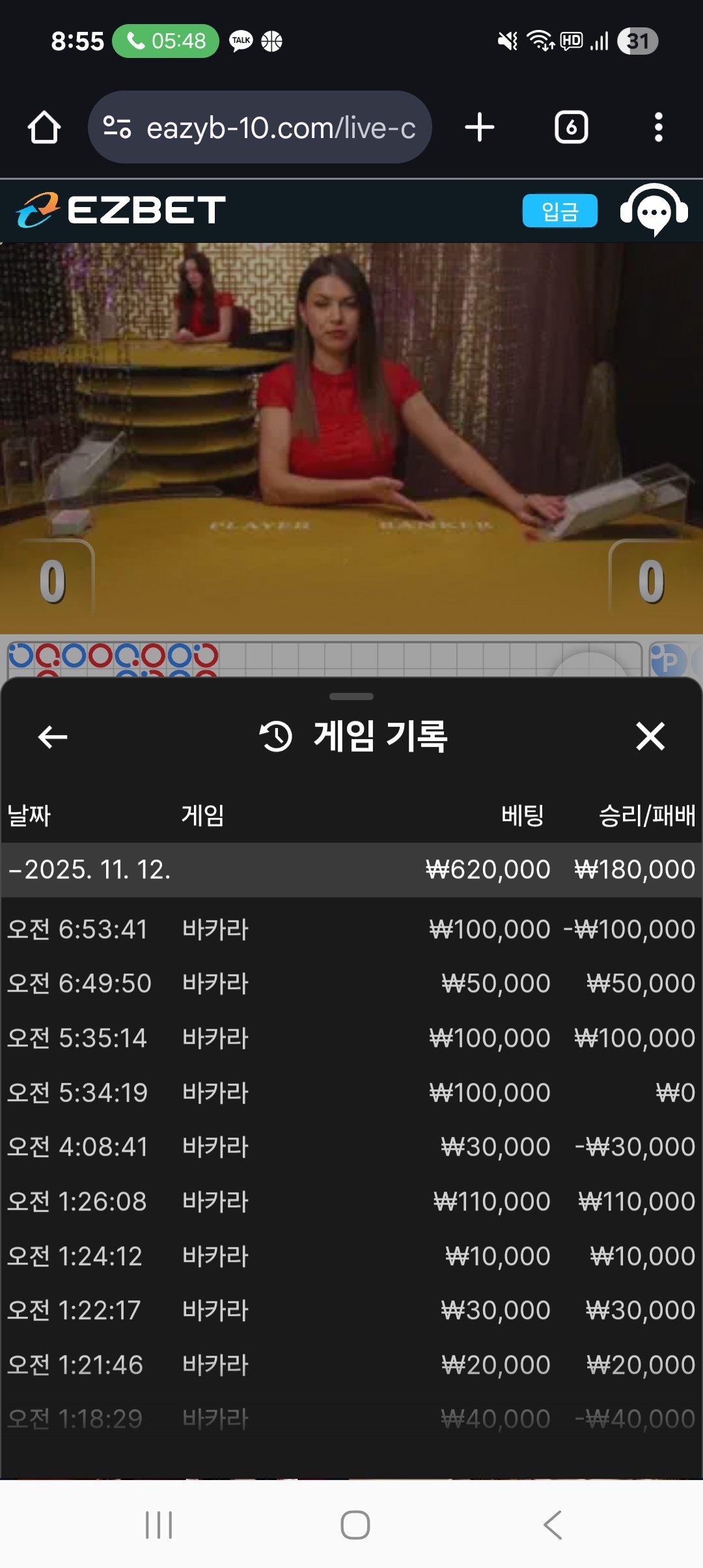Go back from the 게임 기록 panel
The height and width of the screenshot is (1568, 703).
[x=53, y=737]
